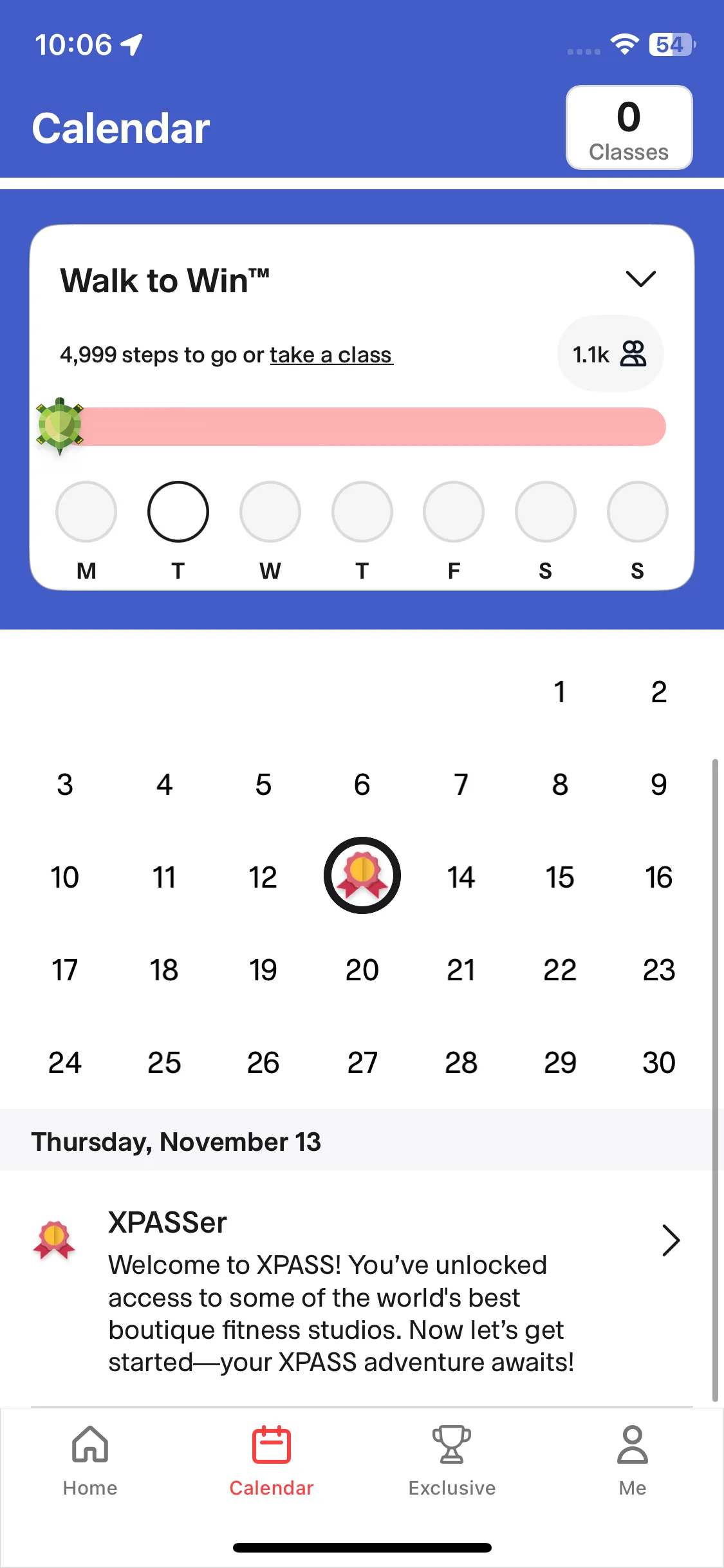Open the 1.1k participants badge
724x1568 pixels.
[x=609, y=353]
